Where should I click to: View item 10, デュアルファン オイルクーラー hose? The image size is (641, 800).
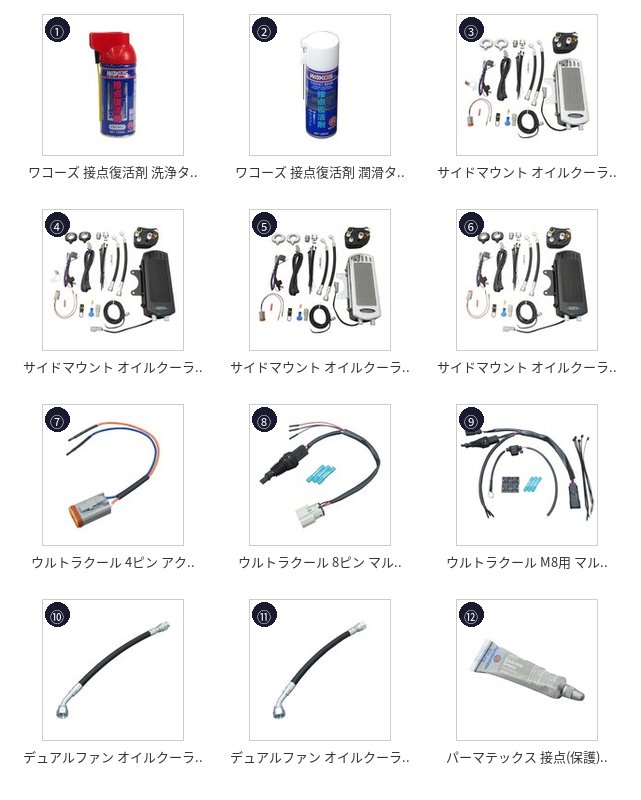click(x=113, y=670)
